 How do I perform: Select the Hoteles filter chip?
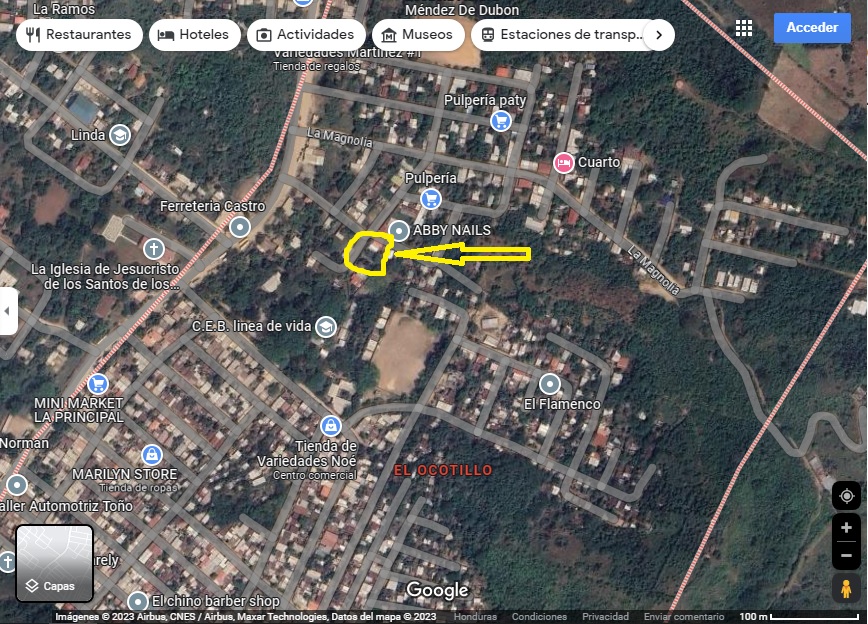[x=193, y=35]
